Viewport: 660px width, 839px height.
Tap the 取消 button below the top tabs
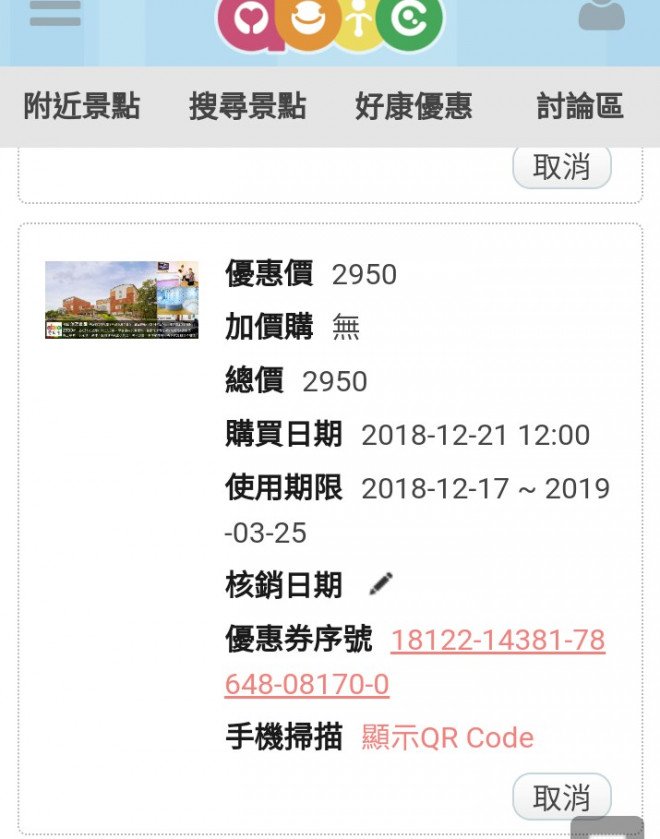[561, 167]
